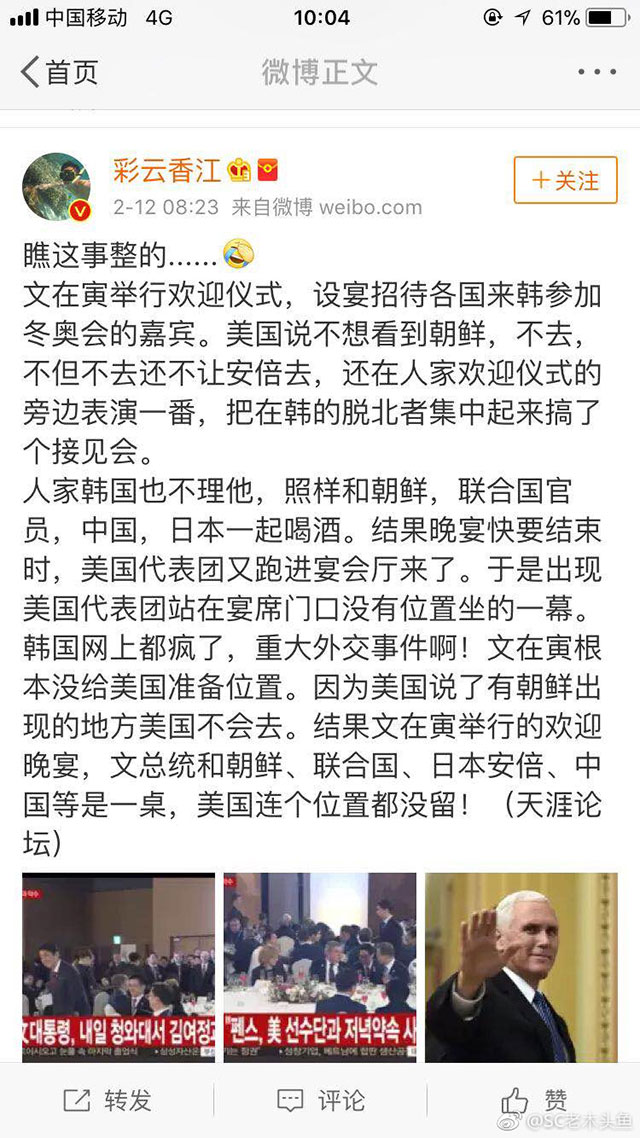Open the photo of the waving man
The height and width of the screenshot is (1138, 640).
521,967
